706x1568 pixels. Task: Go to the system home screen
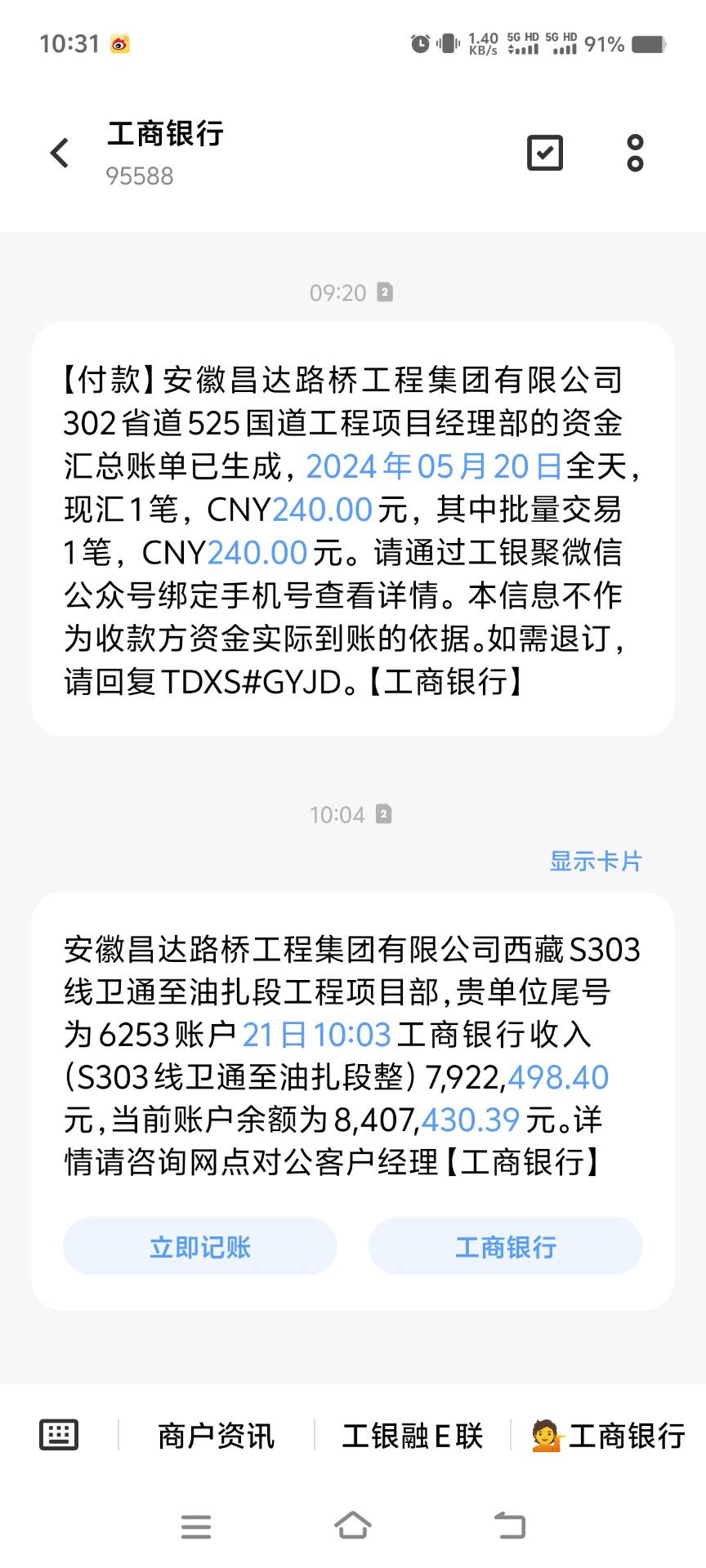pyautogui.click(x=353, y=1525)
